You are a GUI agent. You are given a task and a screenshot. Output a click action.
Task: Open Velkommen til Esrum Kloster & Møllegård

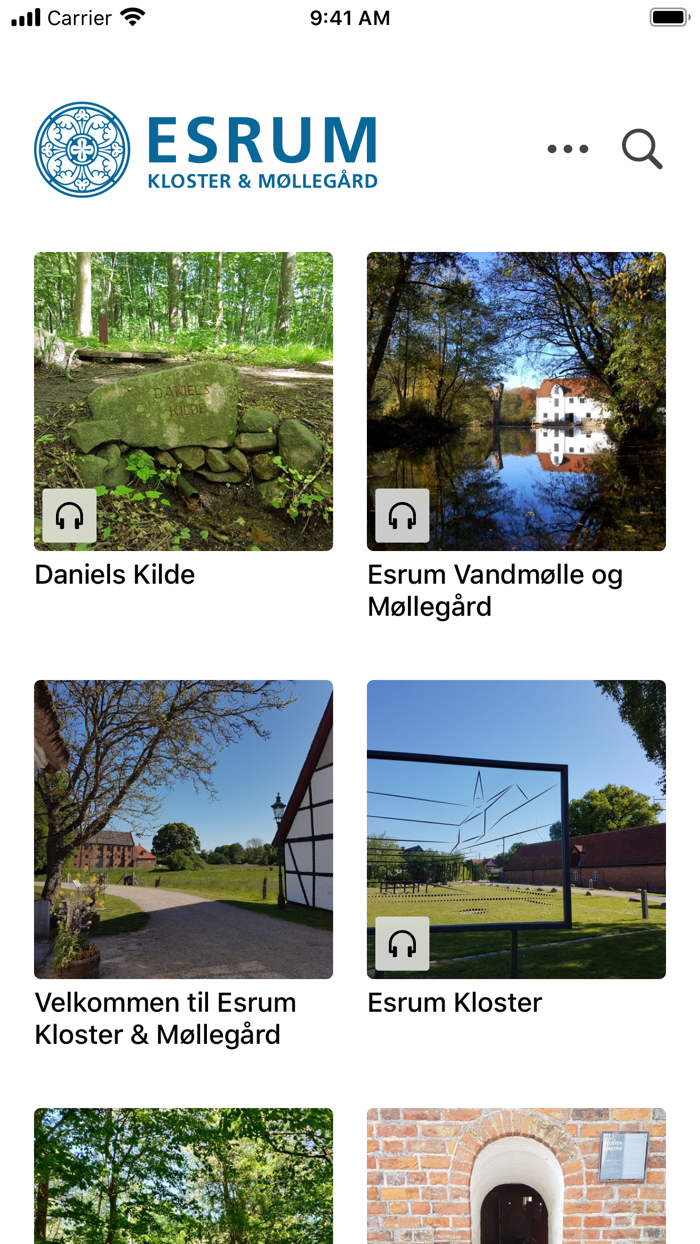click(x=183, y=829)
